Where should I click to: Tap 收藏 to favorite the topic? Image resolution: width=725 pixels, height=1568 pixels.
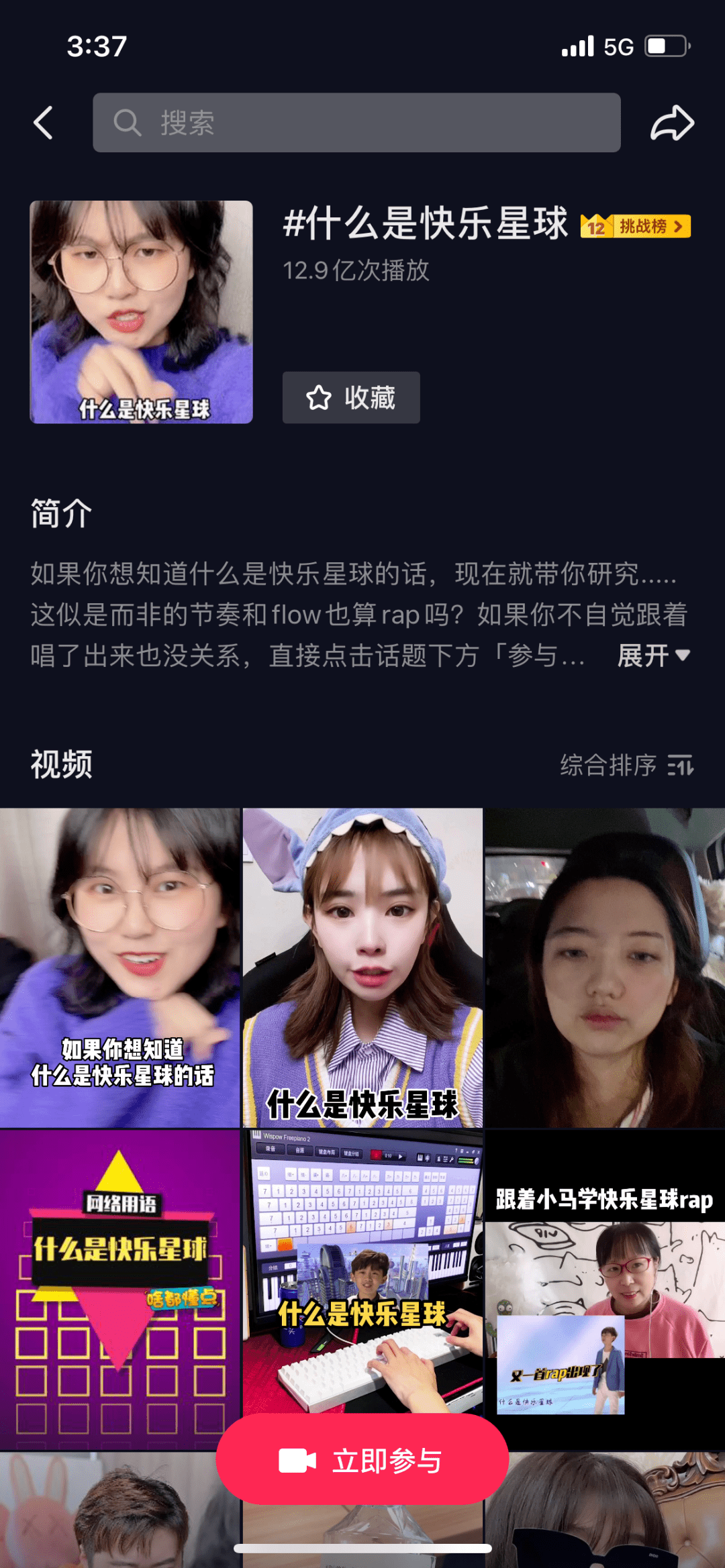(351, 397)
